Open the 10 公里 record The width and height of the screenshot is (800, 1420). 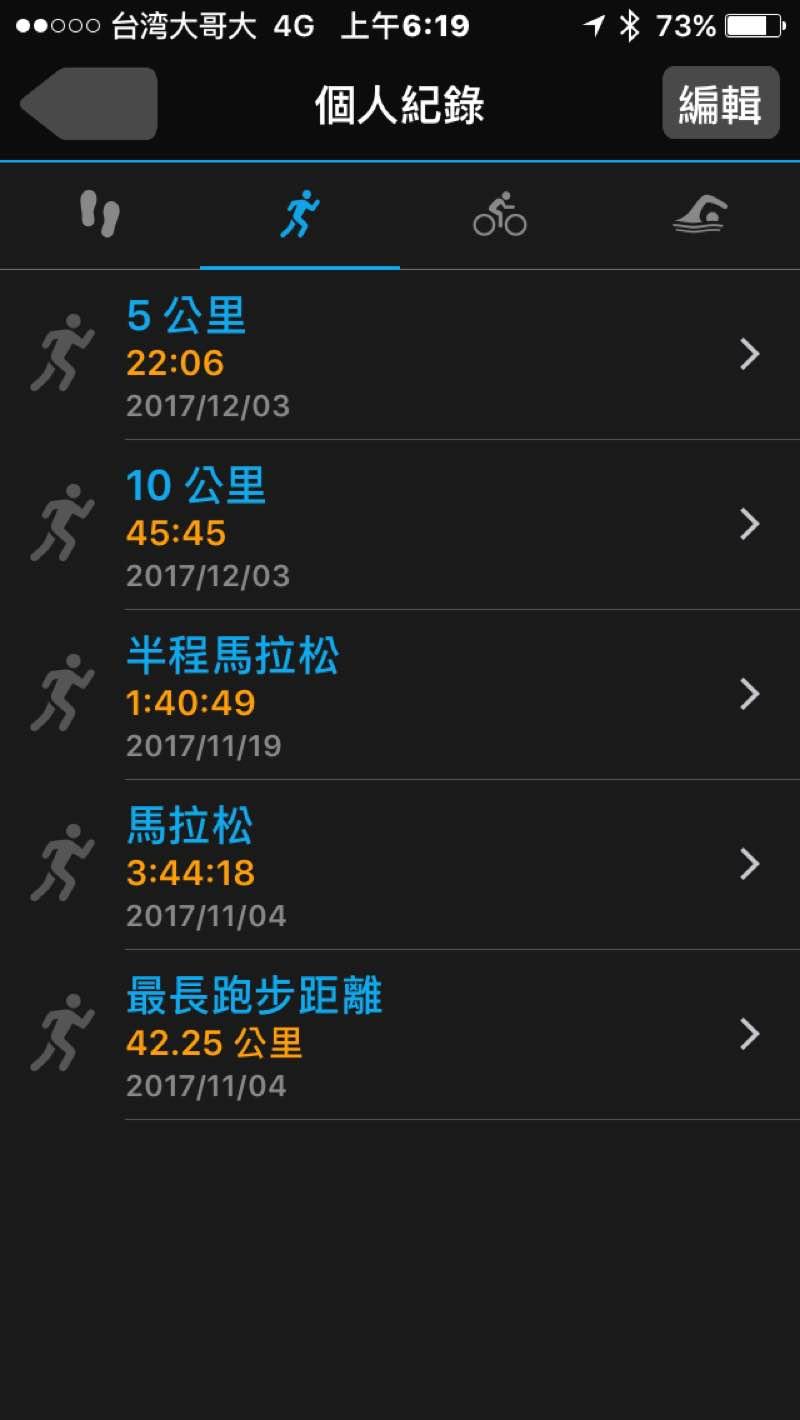(400, 526)
